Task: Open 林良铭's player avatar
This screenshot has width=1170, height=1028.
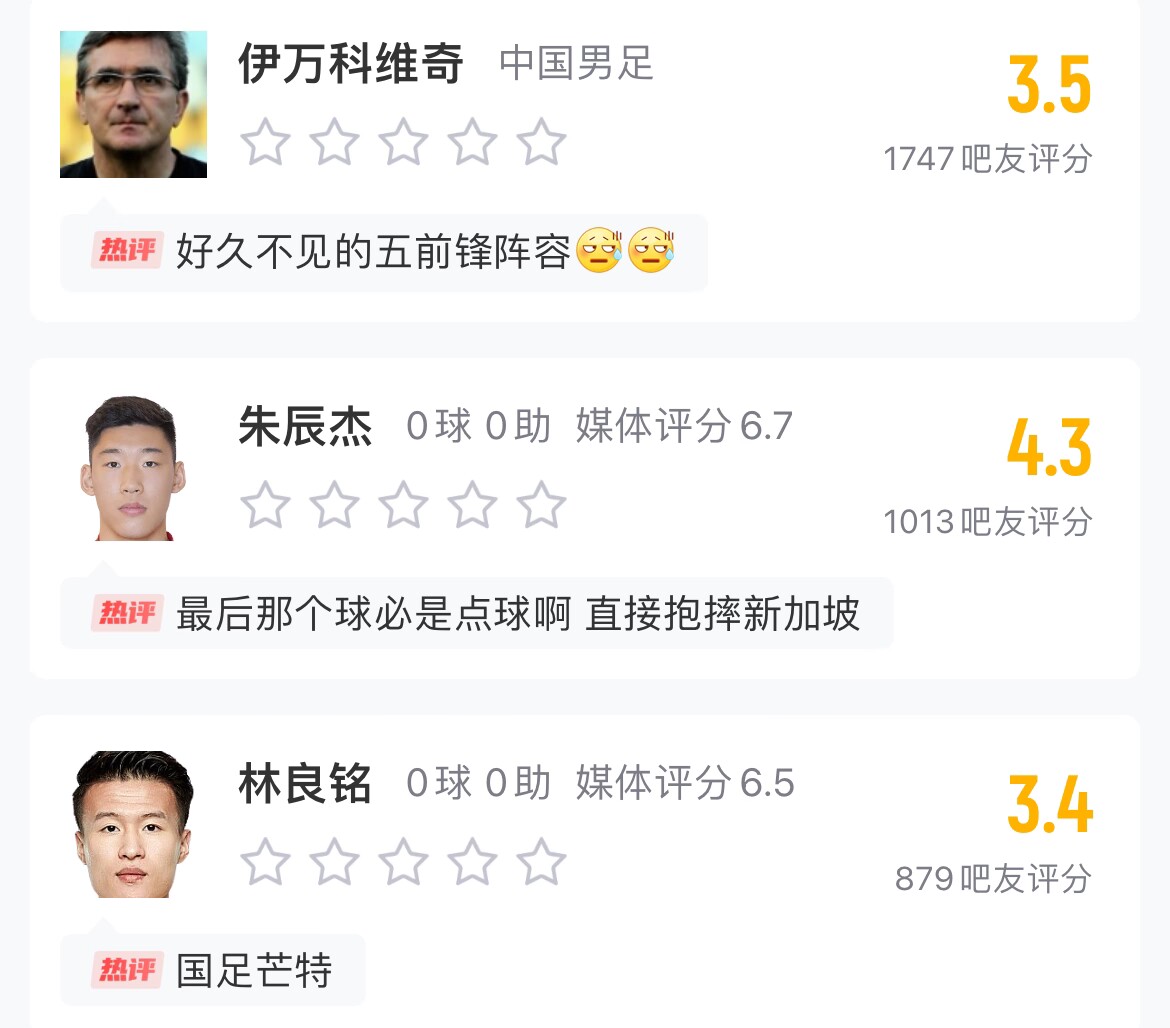Action: coord(133,825)
